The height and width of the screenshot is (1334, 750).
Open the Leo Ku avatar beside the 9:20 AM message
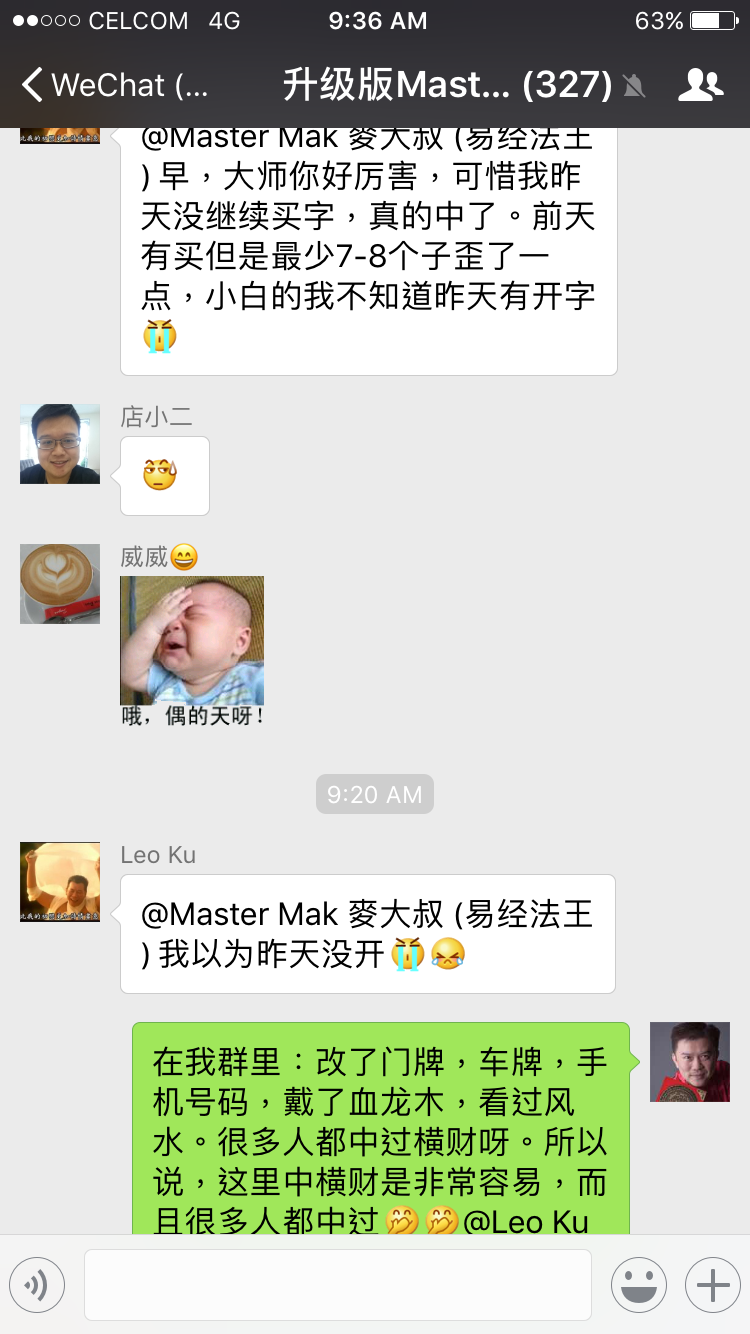click(60, 882)
